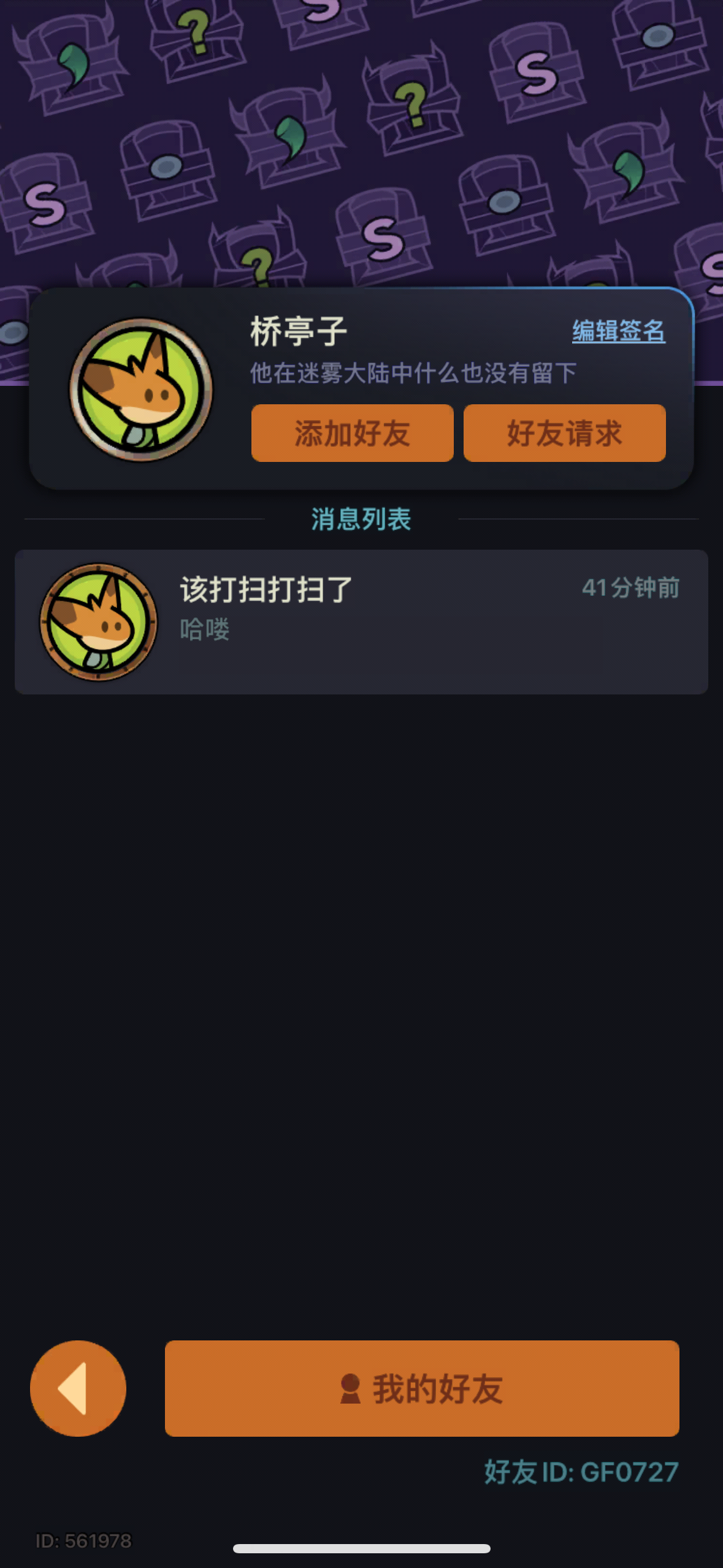Open 好友请求 to view friend requests

564,433
